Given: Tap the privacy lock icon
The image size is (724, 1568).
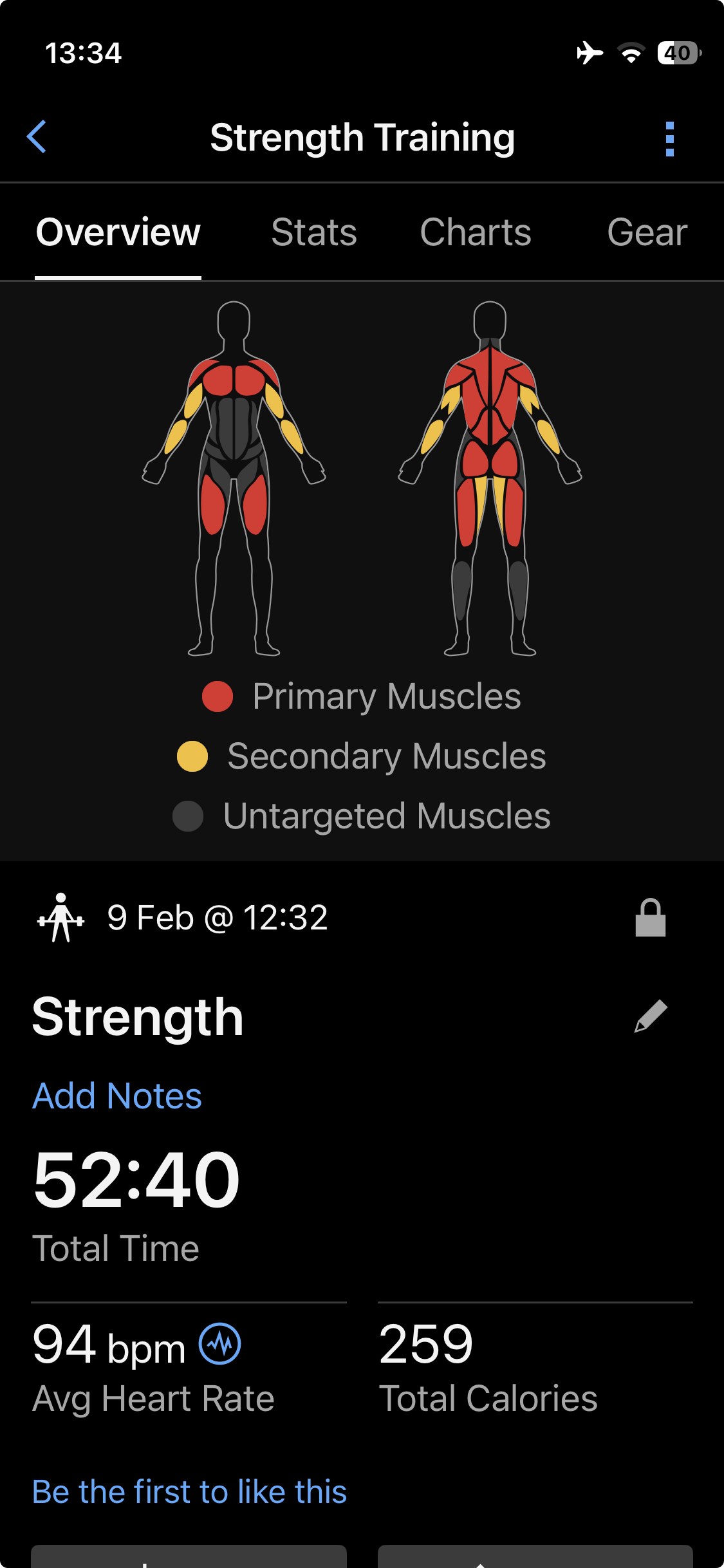Looking at the screenshot, I should pyautogui.click(x=650, y=917).
